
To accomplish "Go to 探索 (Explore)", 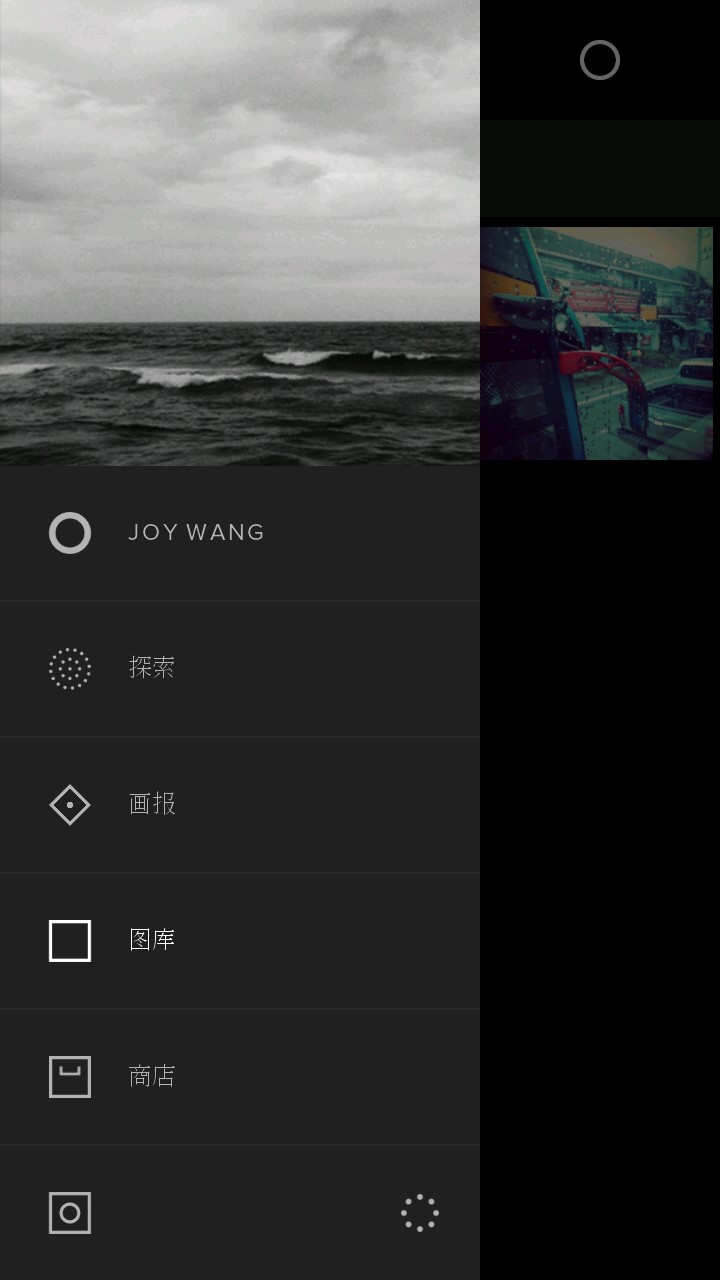I will [152, 668].
